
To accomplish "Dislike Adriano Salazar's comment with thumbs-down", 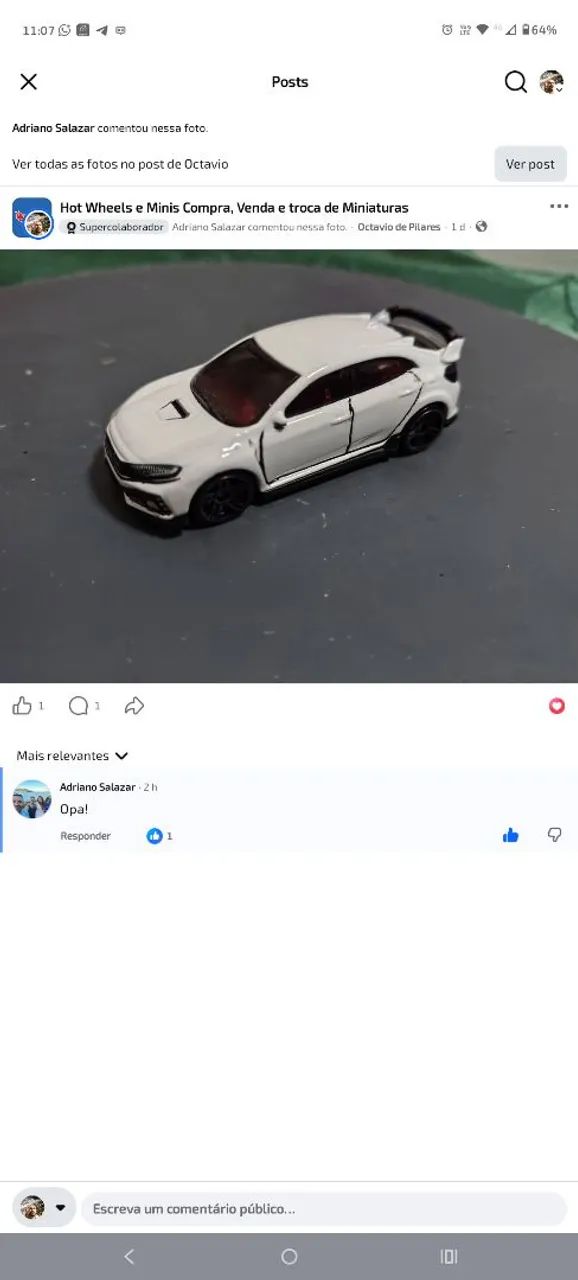I will [x=555, y=835].
